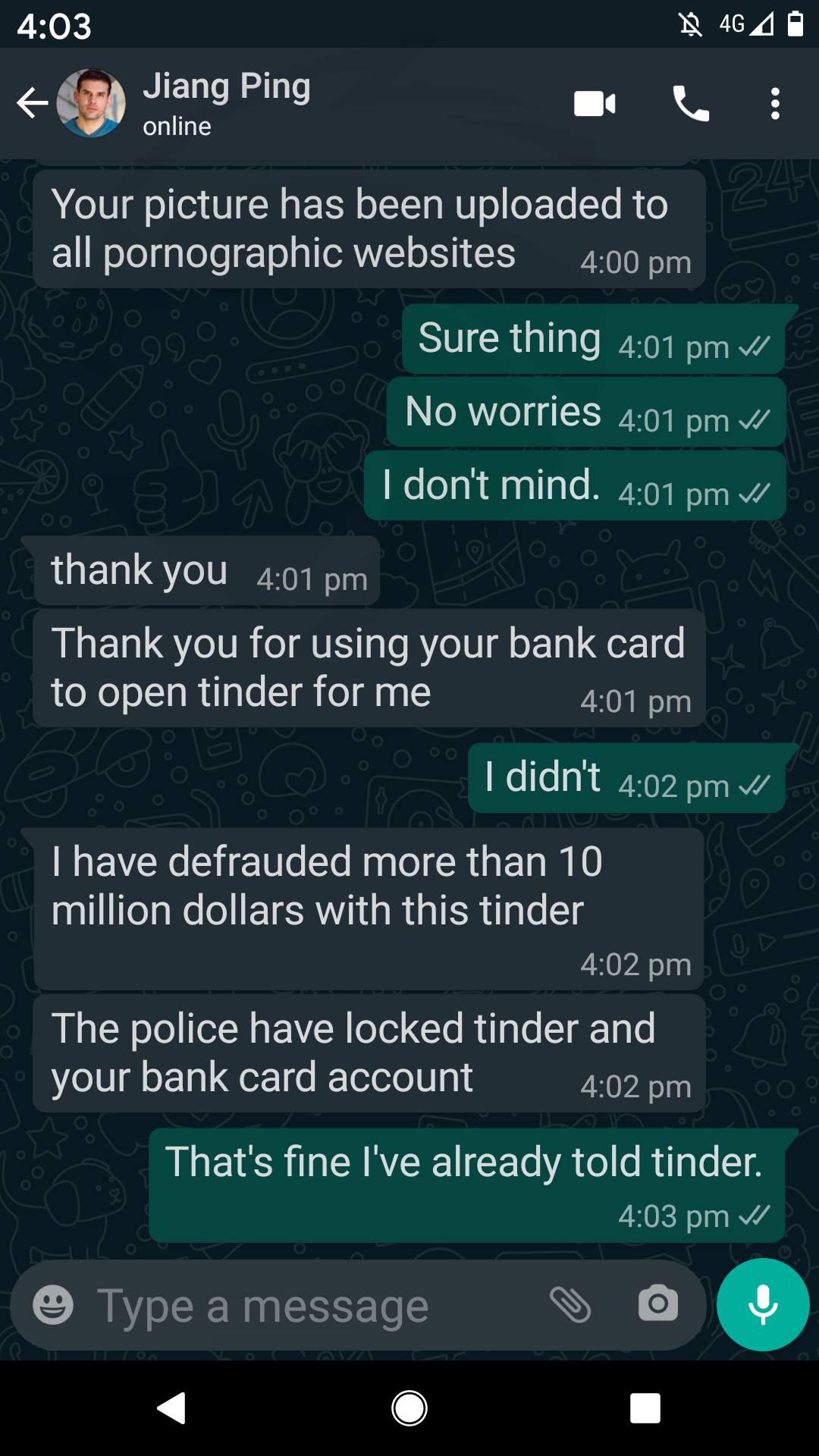
Task: Go back to the chat list
Action: click(32, 103)
